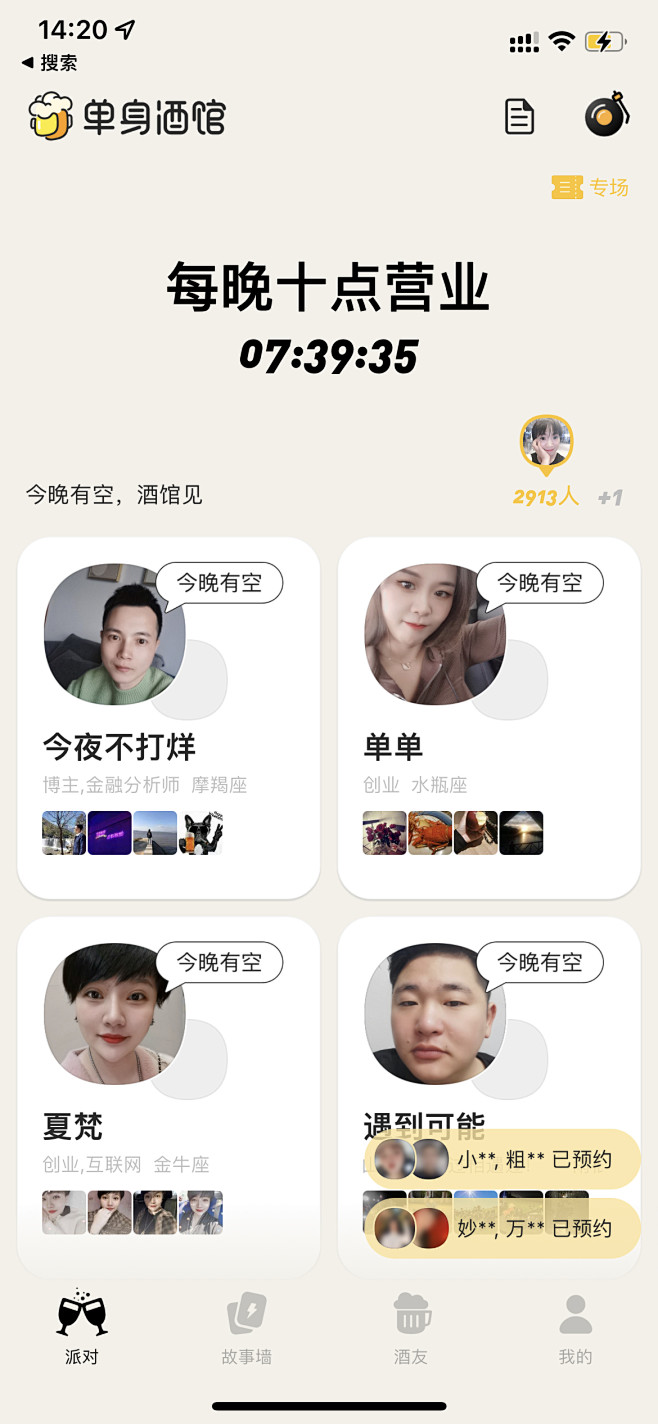Tap the 2913人 attendee avatar

(546, 444)
